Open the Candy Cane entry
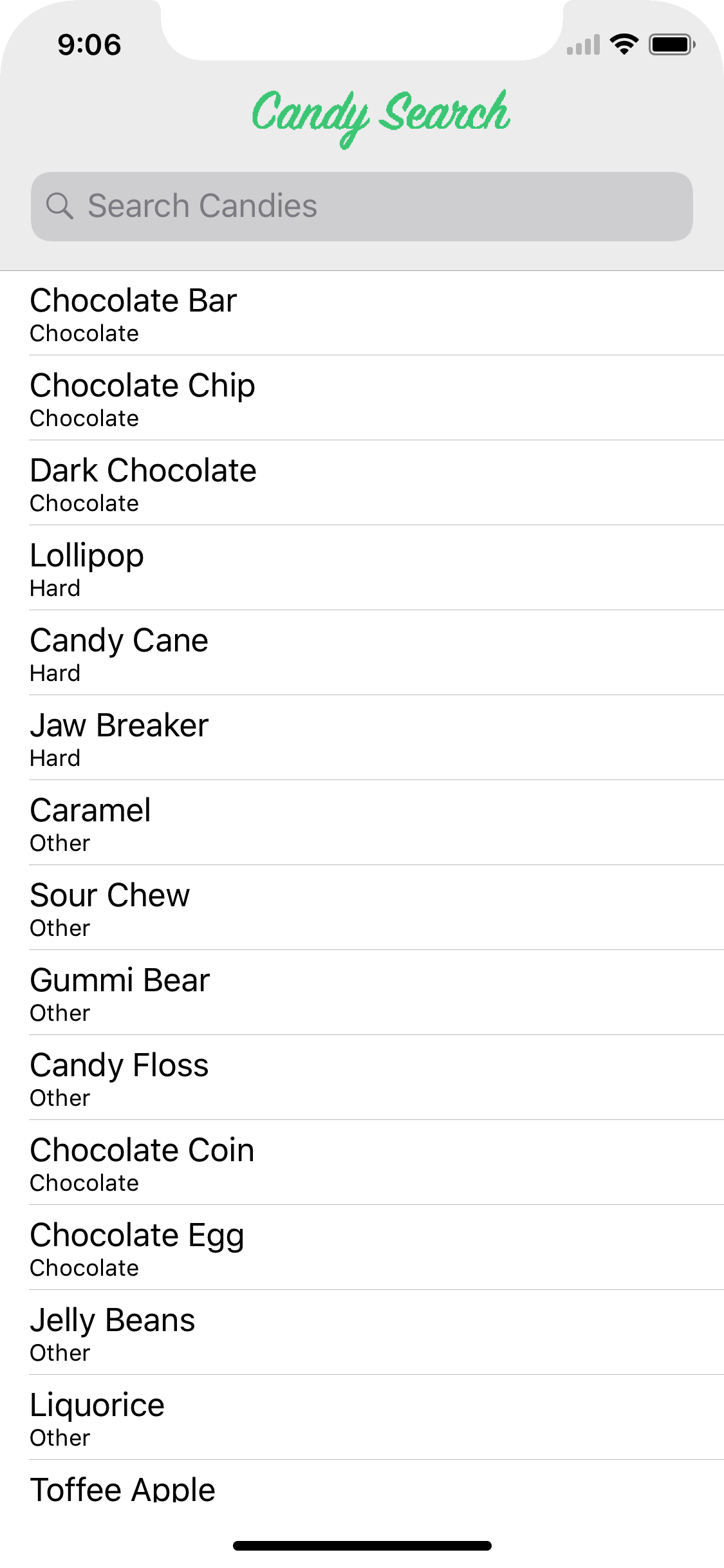 point(362,653)
